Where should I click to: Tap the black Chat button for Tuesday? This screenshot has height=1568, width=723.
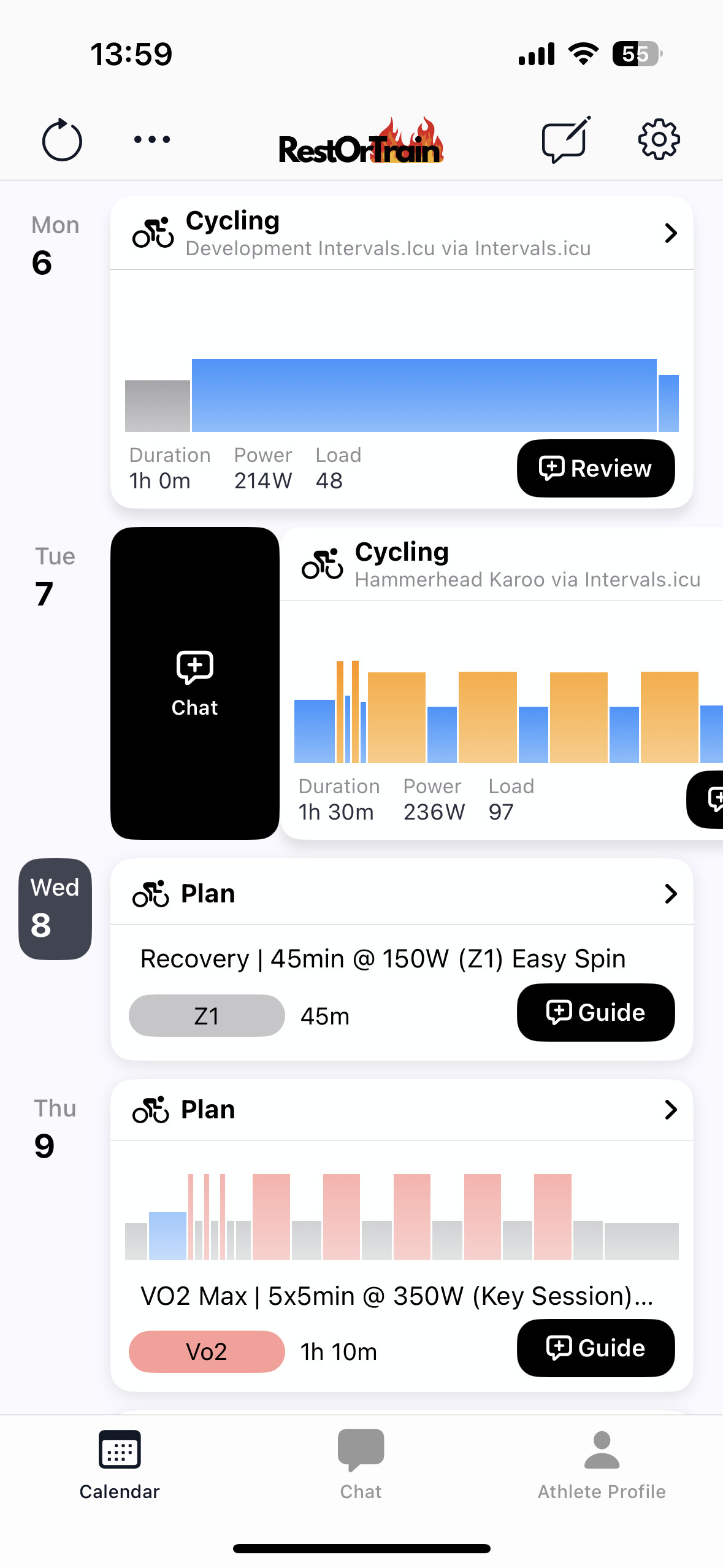pyautogui.click(x=194, y=683)
